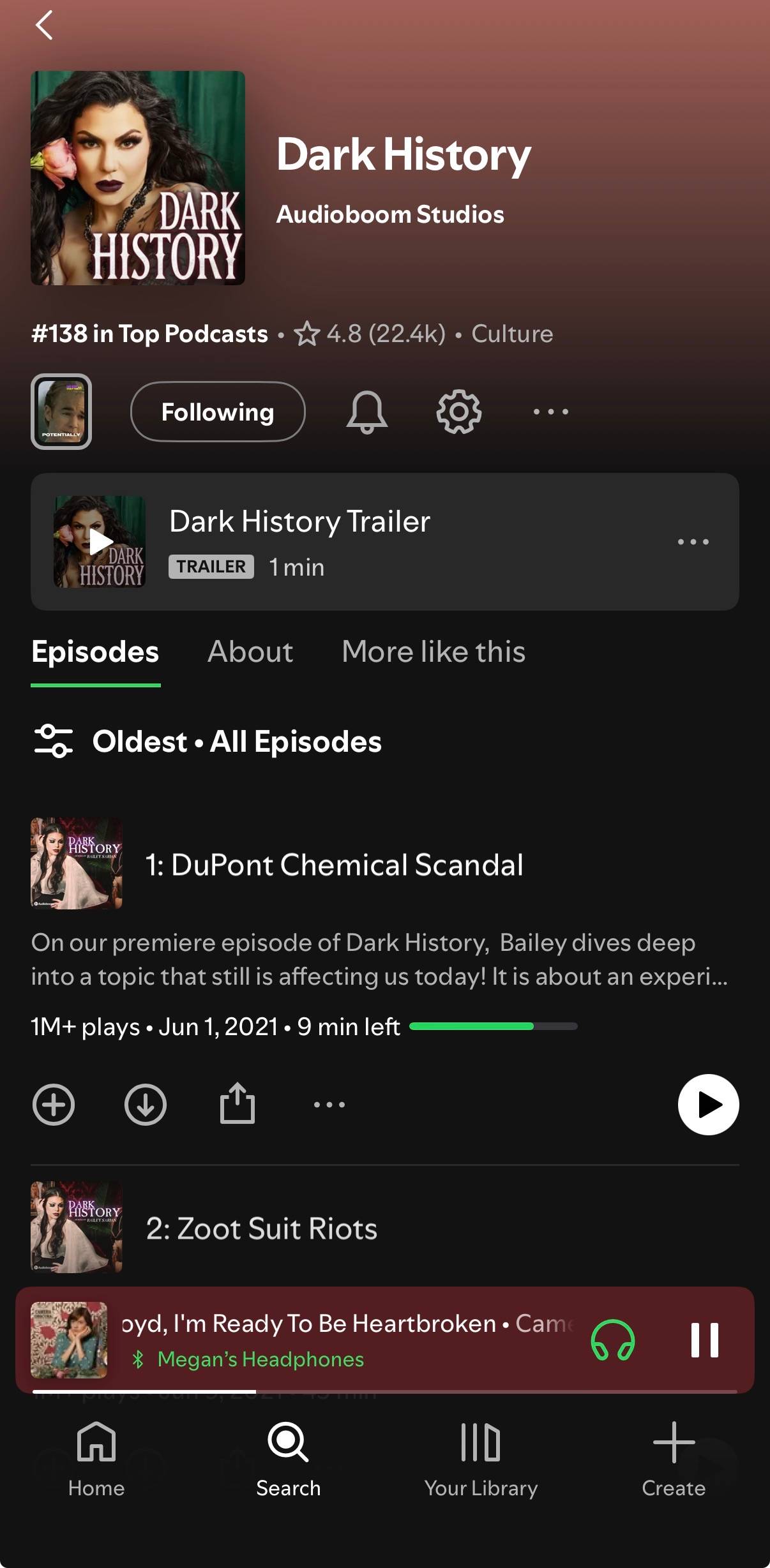Play the Dark History Trailer
The image size is (770, 1568).
tap(100, 542)
